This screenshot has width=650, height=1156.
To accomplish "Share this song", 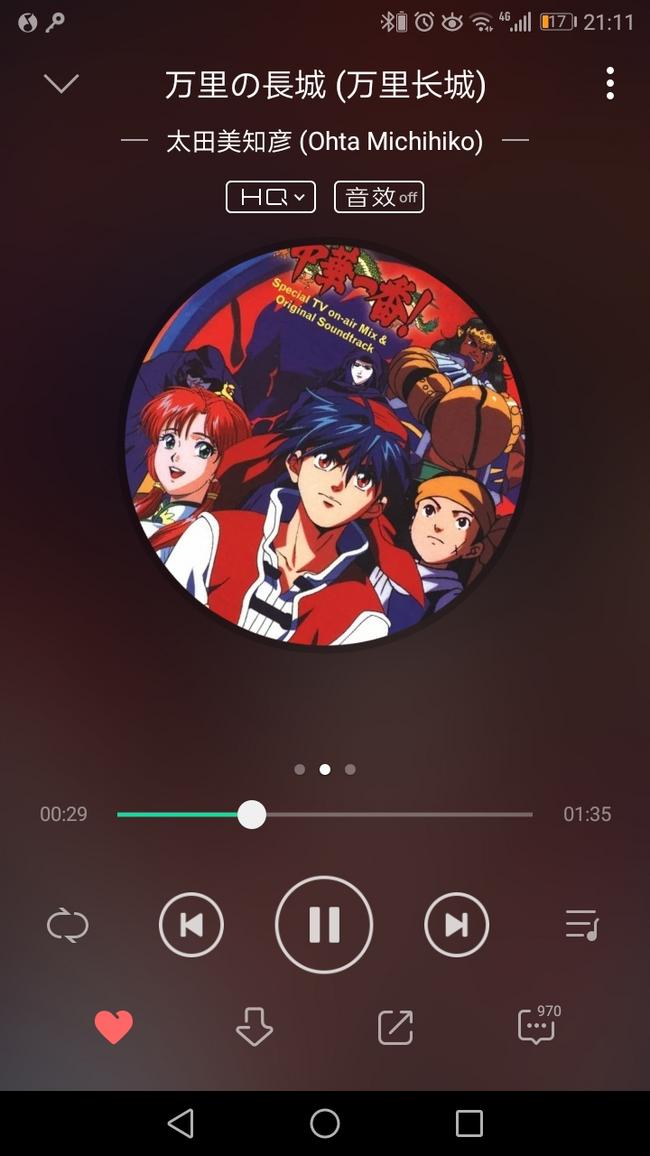I will coord(395,1027).
